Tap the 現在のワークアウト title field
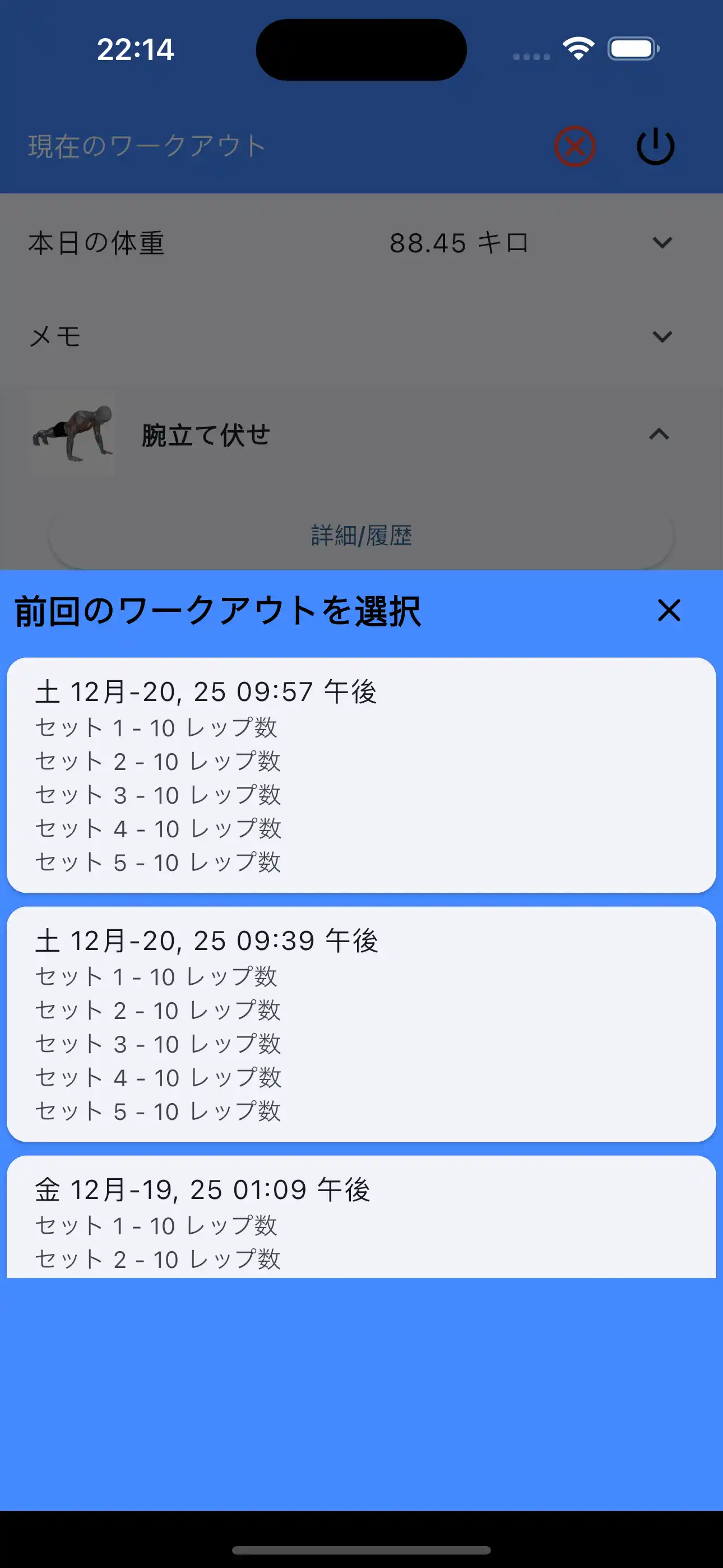 (144, 145)
